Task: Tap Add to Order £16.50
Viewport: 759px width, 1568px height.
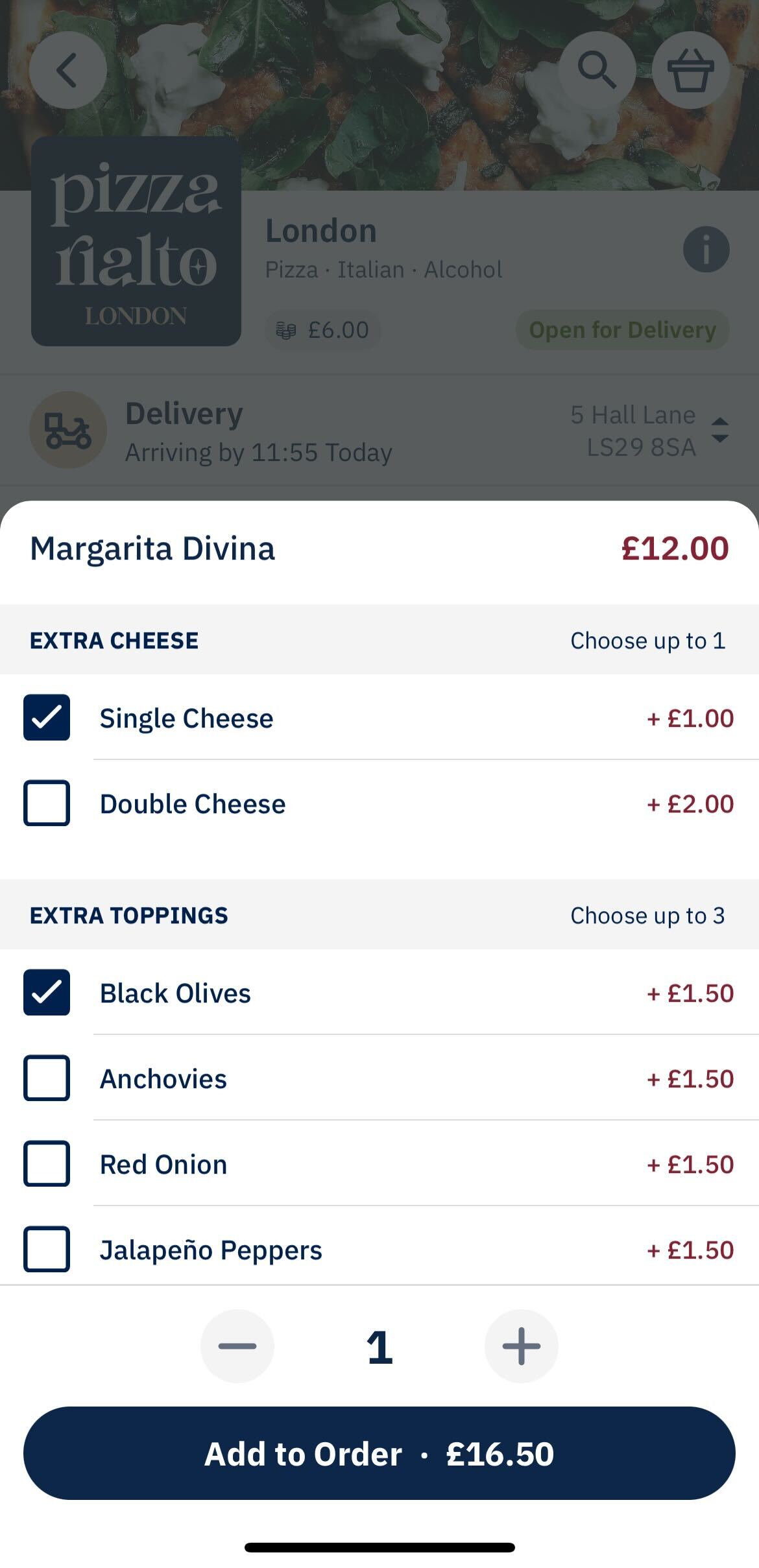Action: click(379, 1453)
